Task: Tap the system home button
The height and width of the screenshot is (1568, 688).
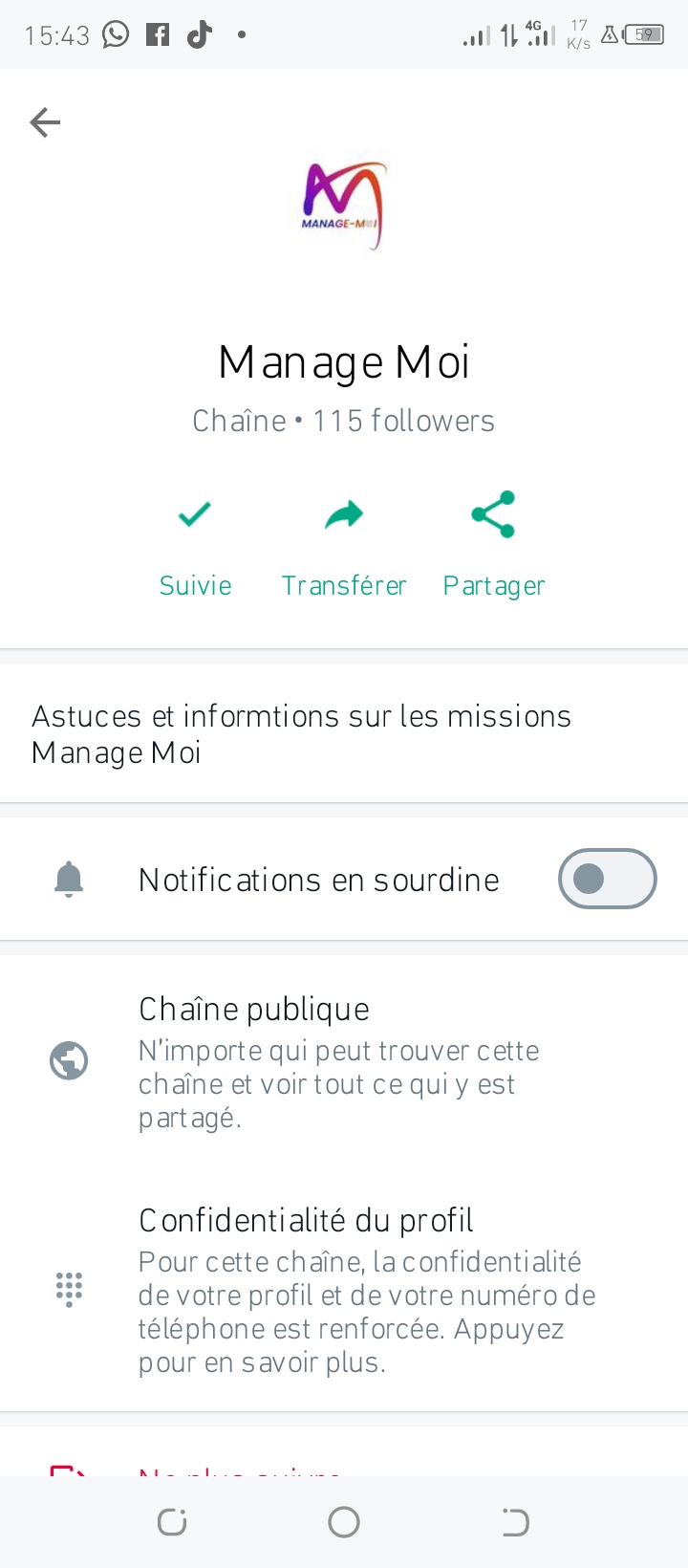Action: (344, 1521)
